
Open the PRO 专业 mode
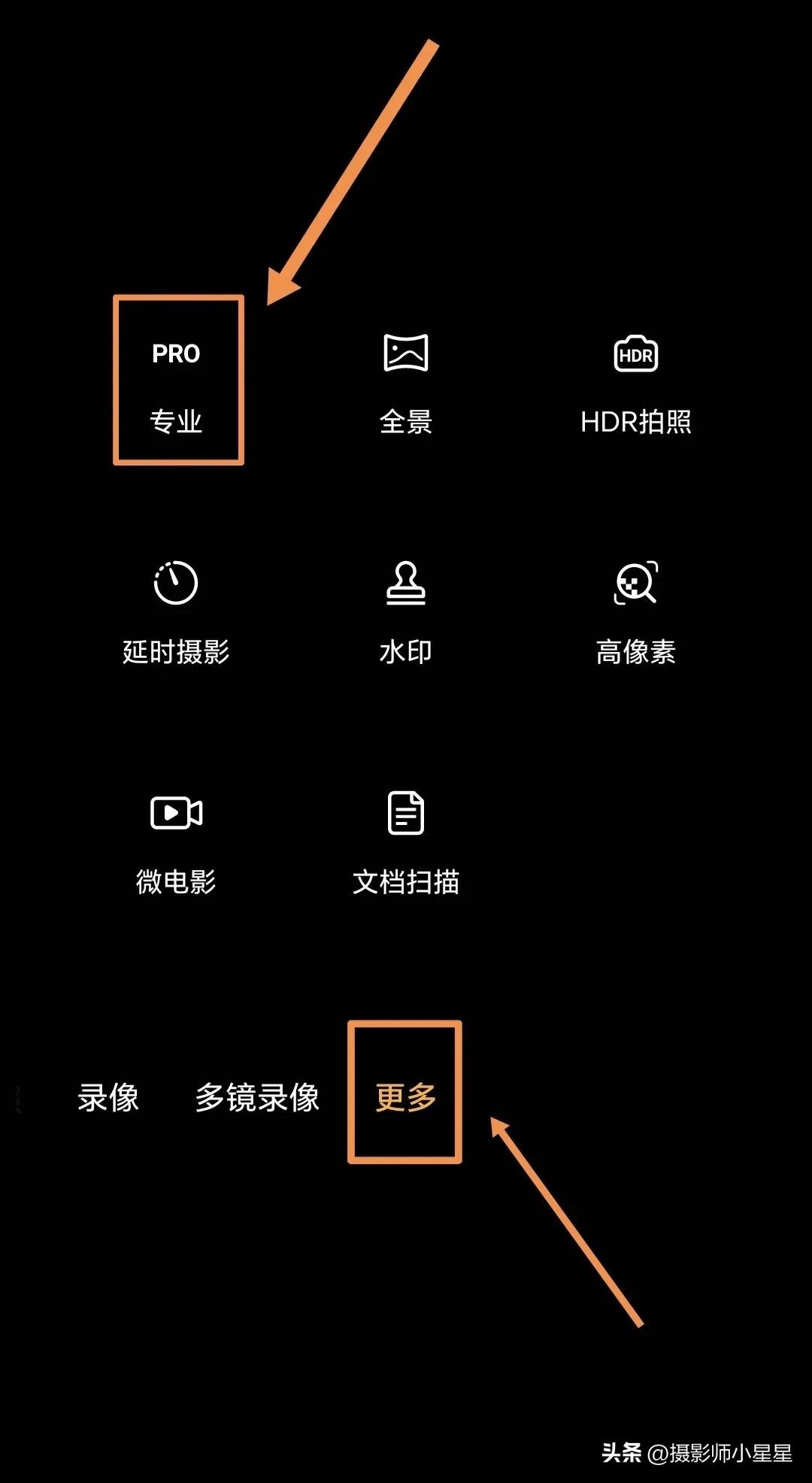pos(177,382)
